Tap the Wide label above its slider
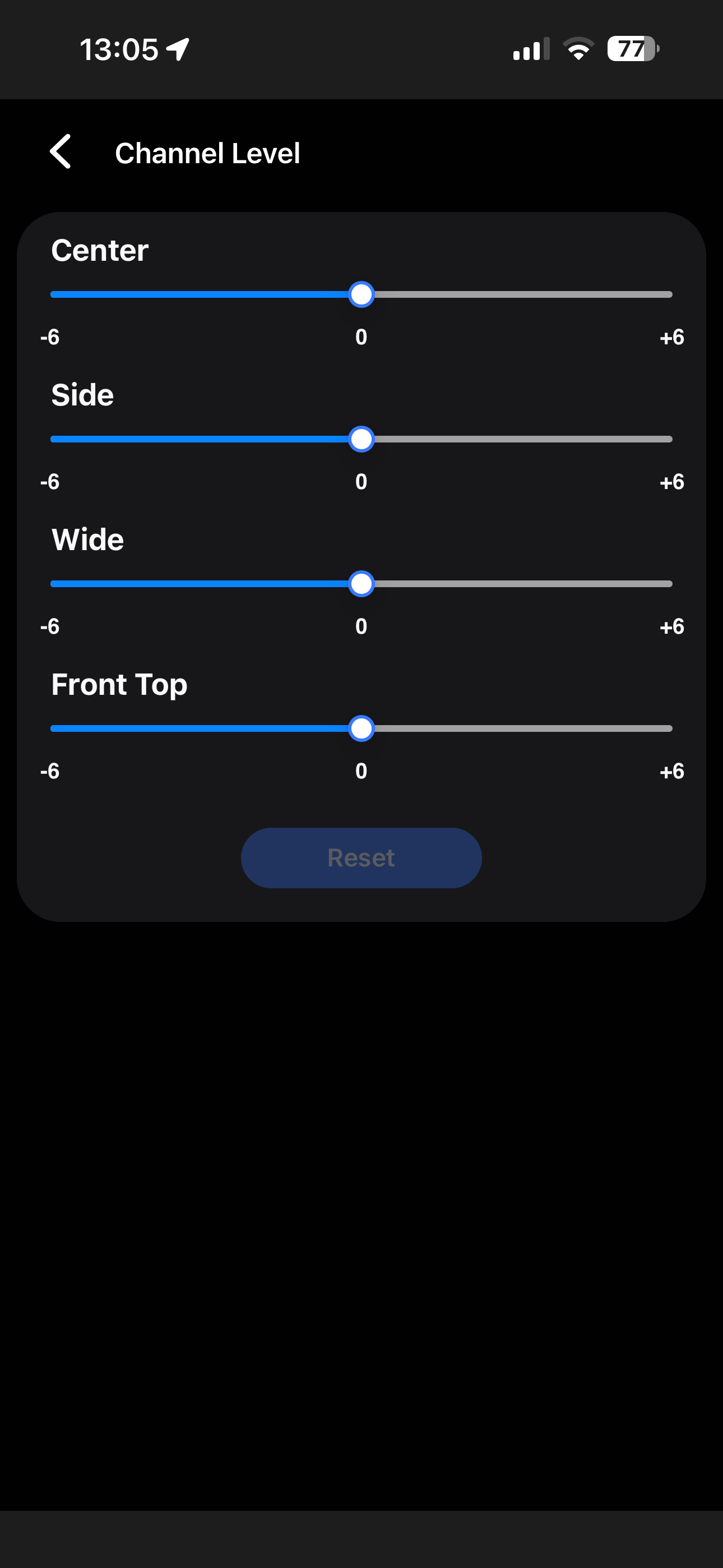 point(87,539)
